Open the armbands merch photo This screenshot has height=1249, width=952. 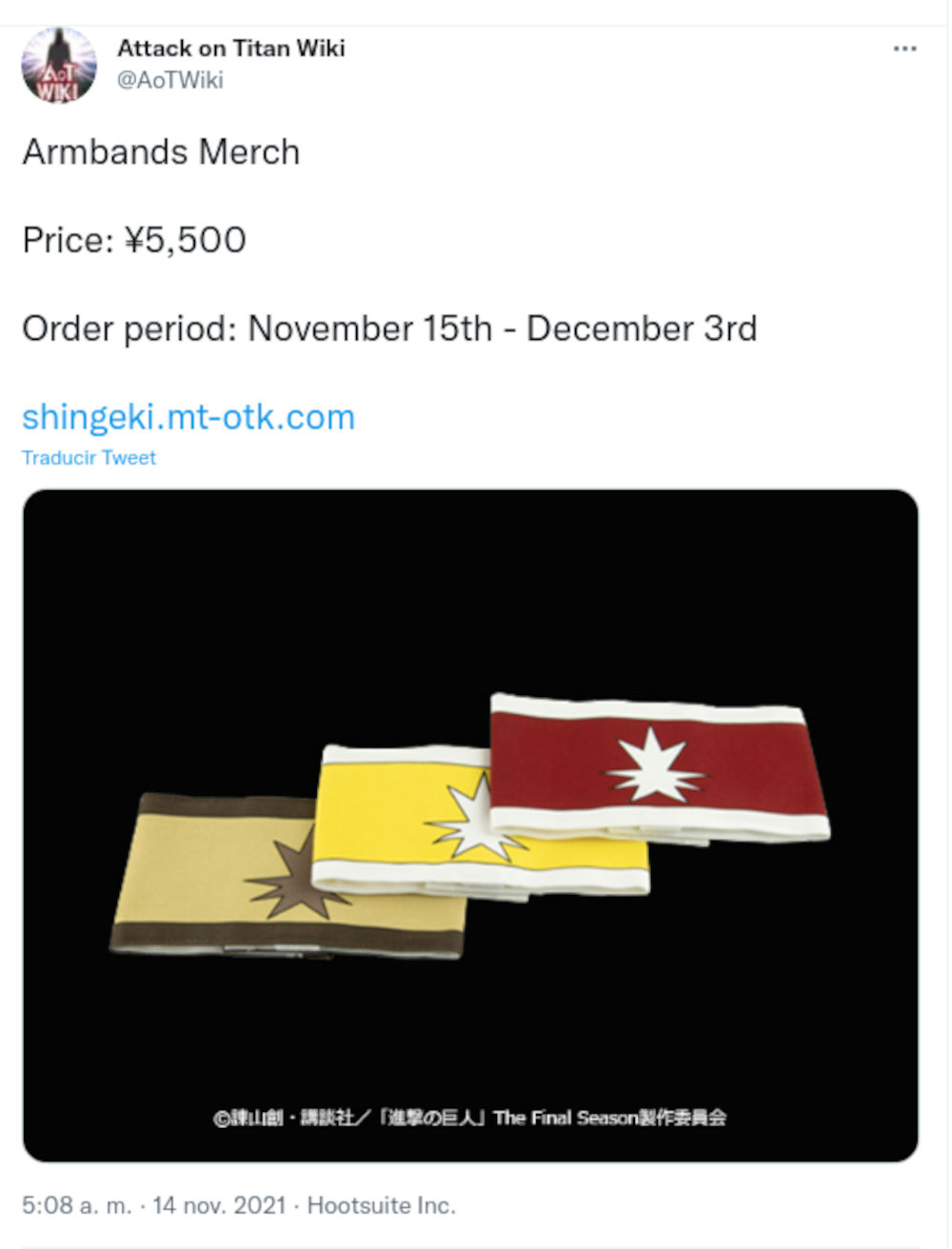tap(470, 824)
